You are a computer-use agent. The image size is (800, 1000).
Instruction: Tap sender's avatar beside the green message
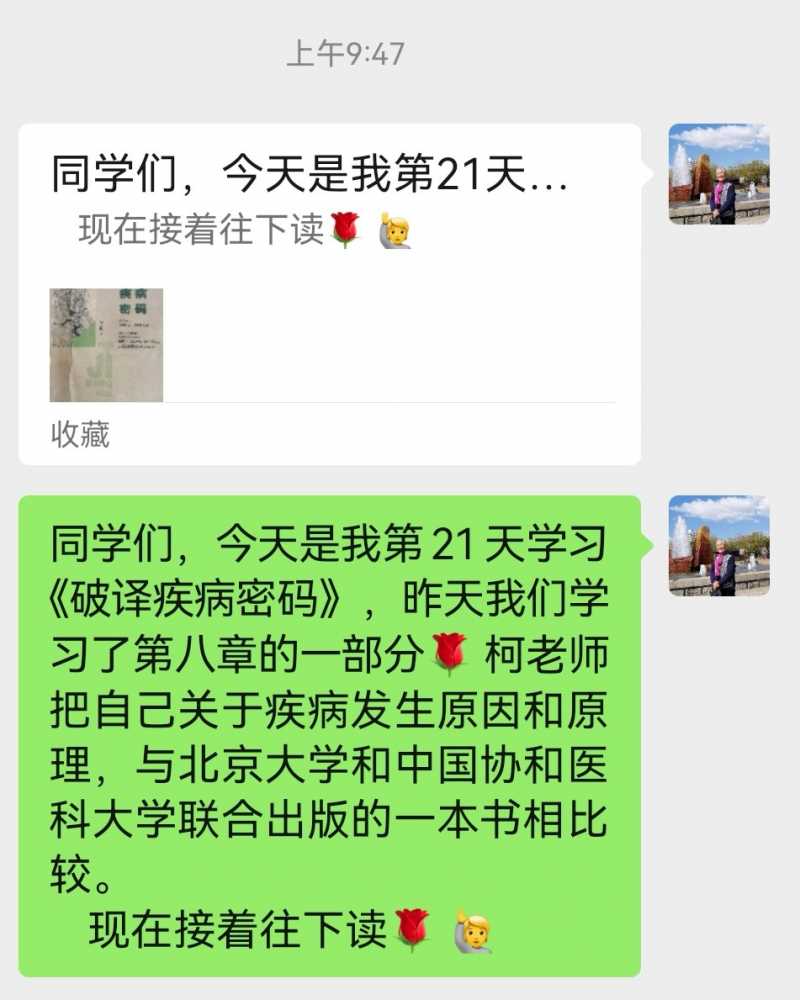pos(718,546)
